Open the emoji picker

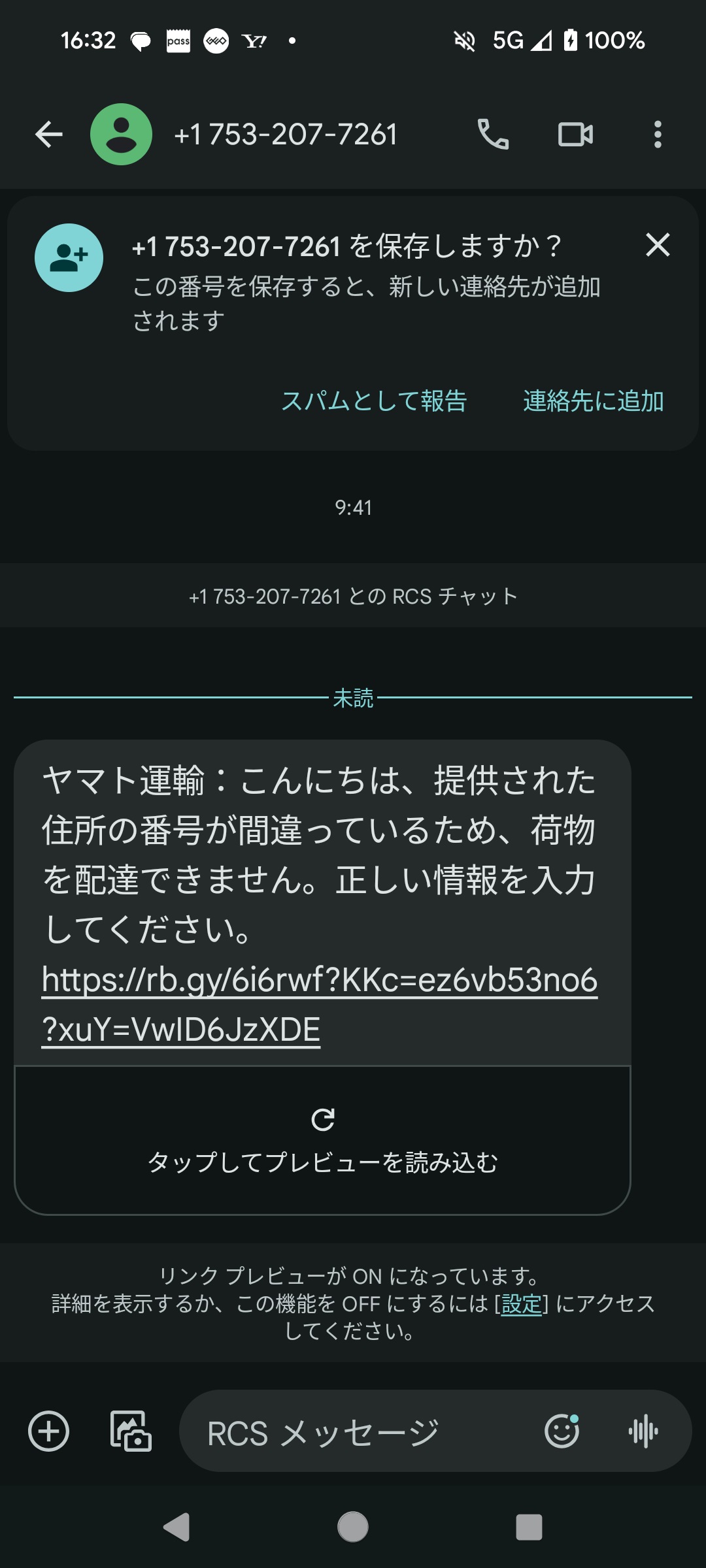[562, 1431]
